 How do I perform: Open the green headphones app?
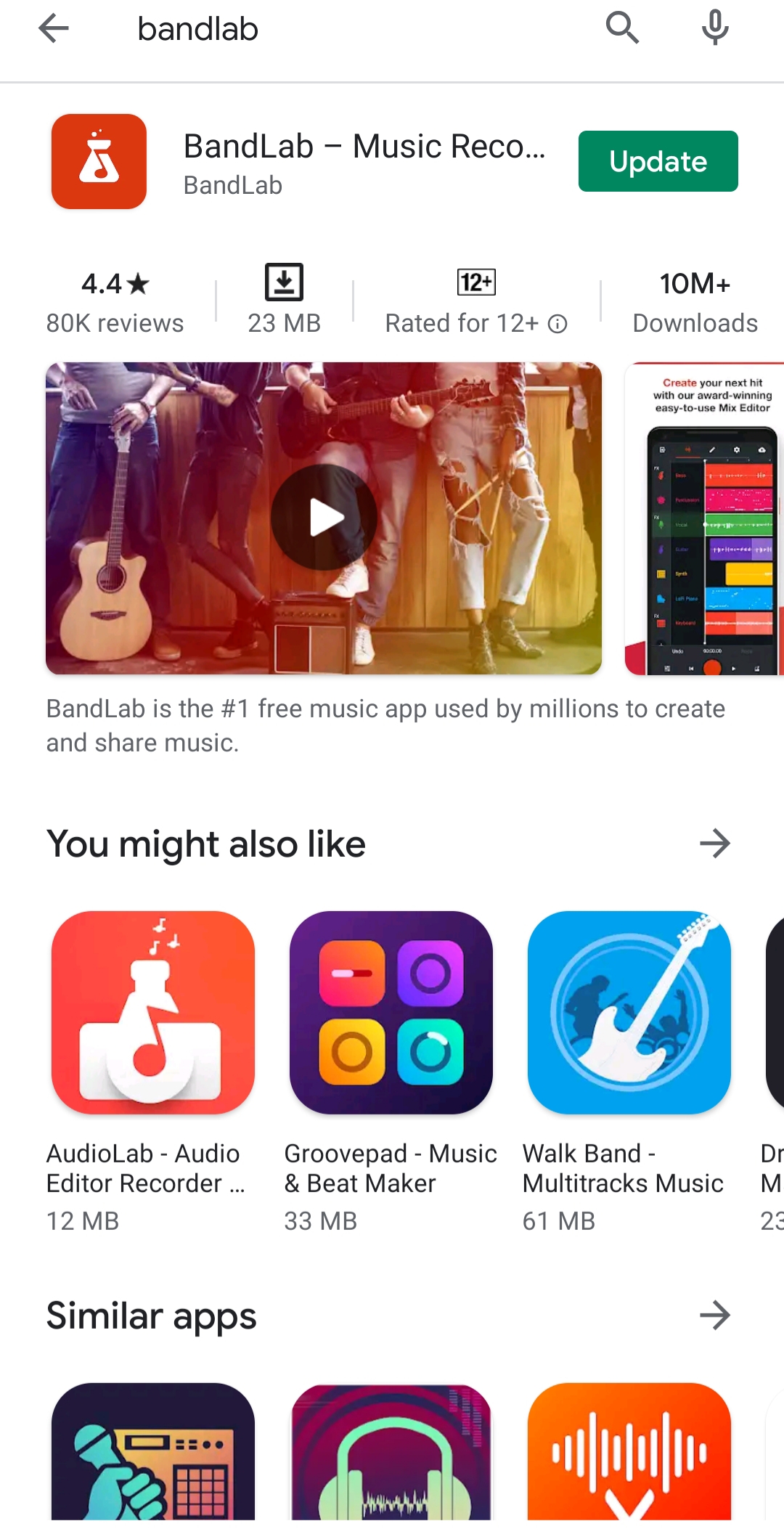point(391,1451)
